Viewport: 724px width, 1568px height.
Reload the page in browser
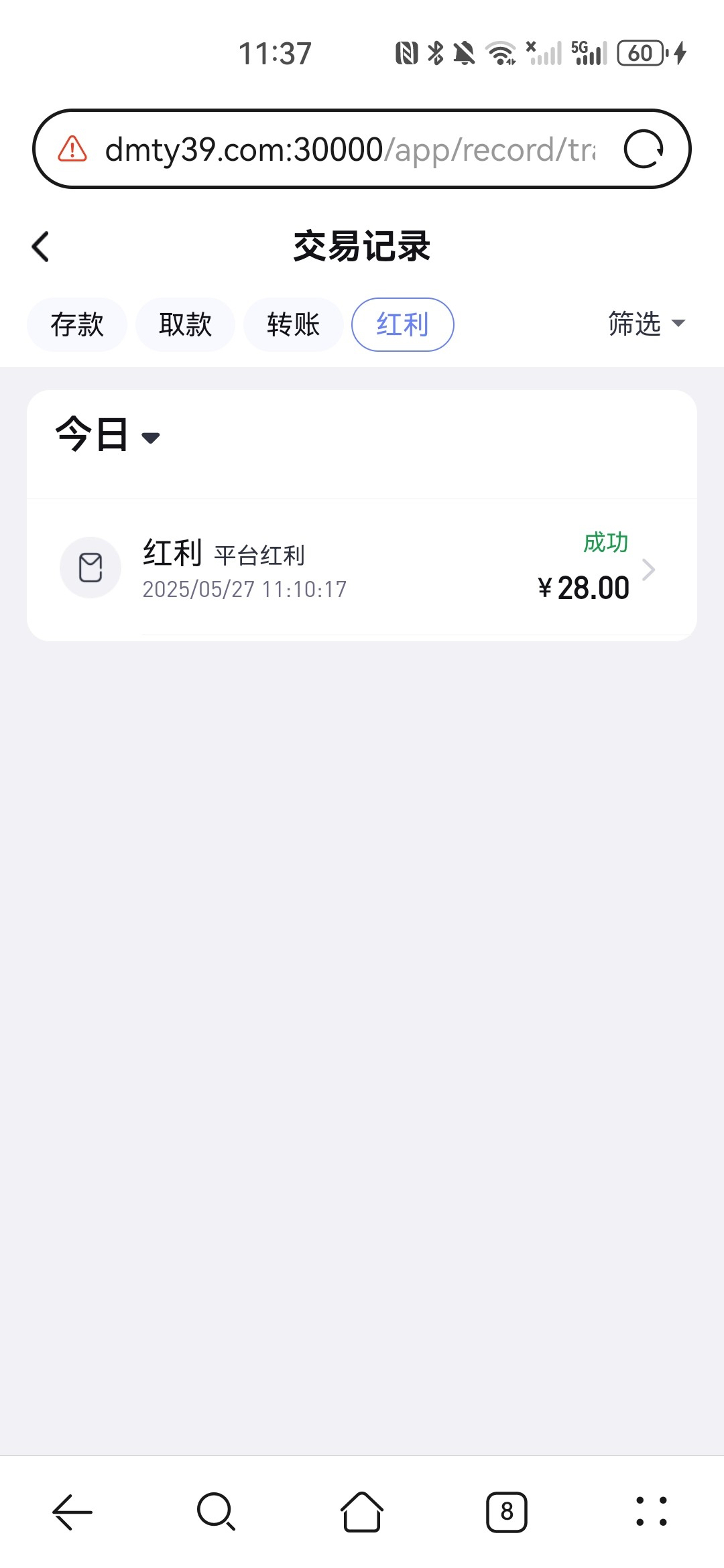click(x=643, y=149)
